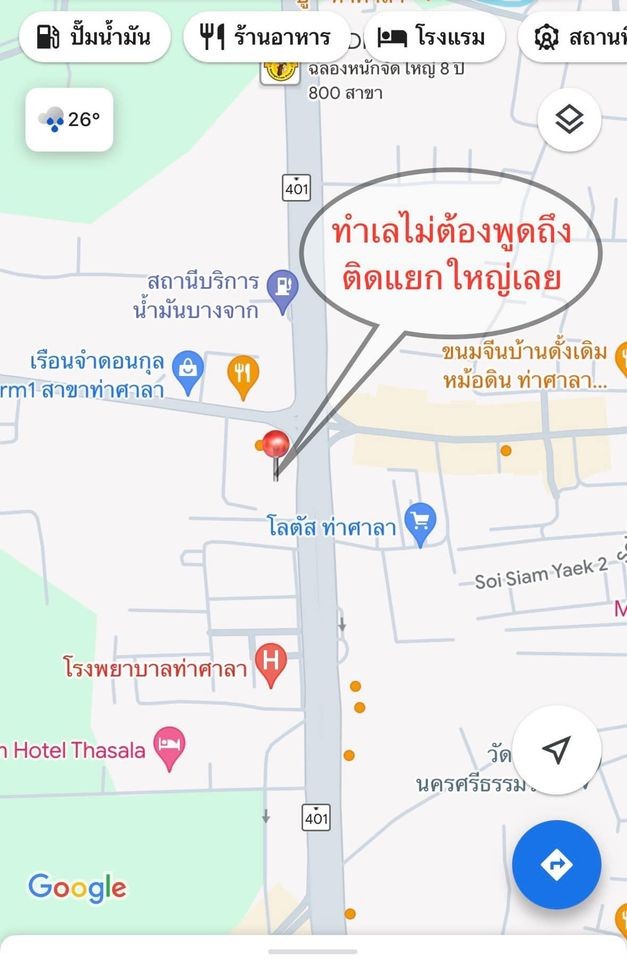Open the เรือนจำดอนกุล shop marker
Screen dimensions: 627x960
click(188, 370)
